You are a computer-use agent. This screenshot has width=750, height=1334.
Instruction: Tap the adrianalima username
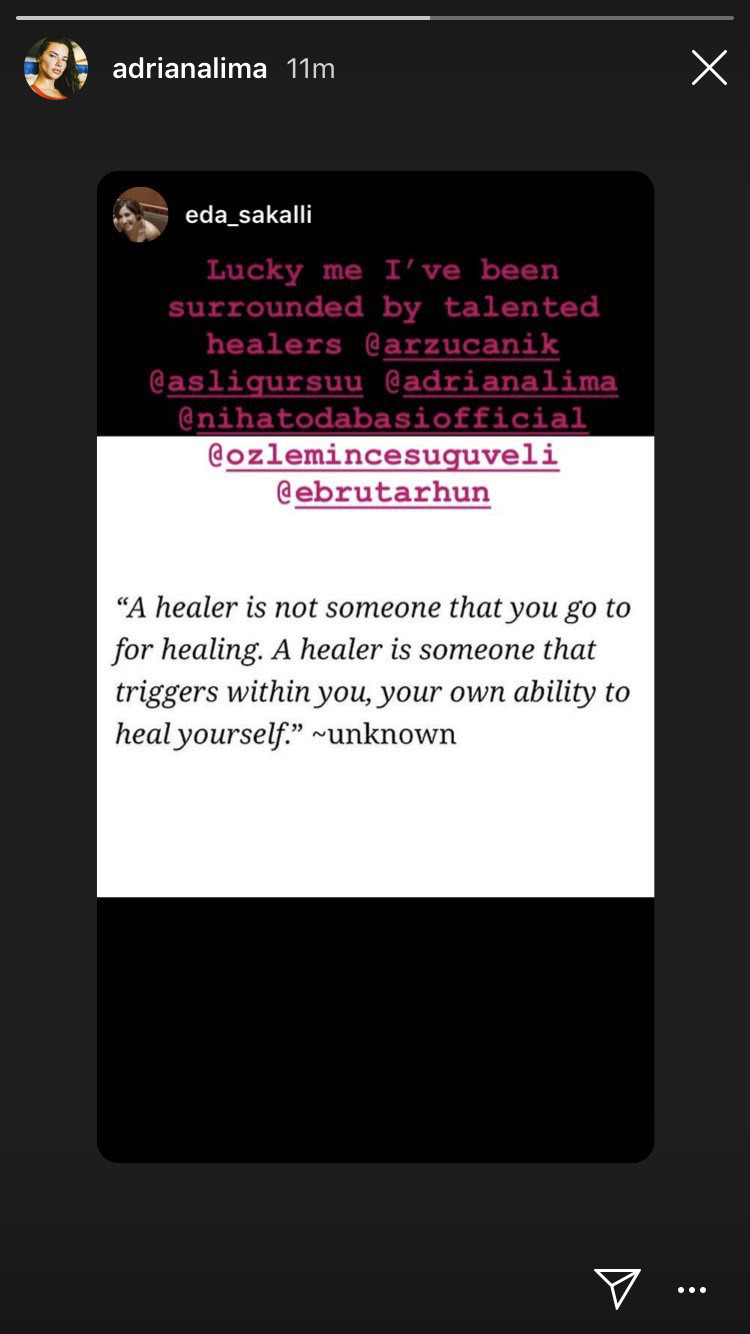click(189, 69)
